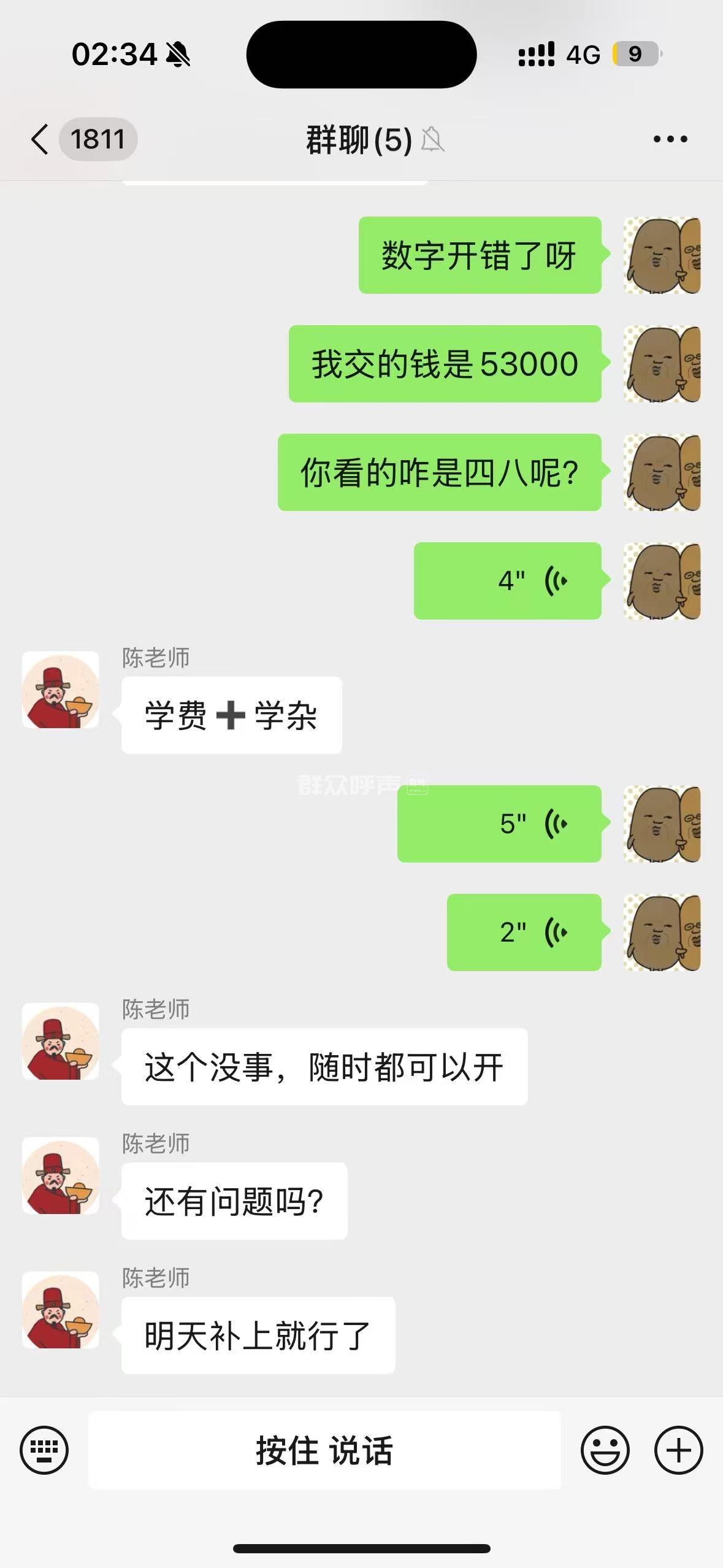Viewport: 723px width, 1568px height.
Task: Open the plus attachments menu
Action: pyautogui.click(x=678, y=1450)
